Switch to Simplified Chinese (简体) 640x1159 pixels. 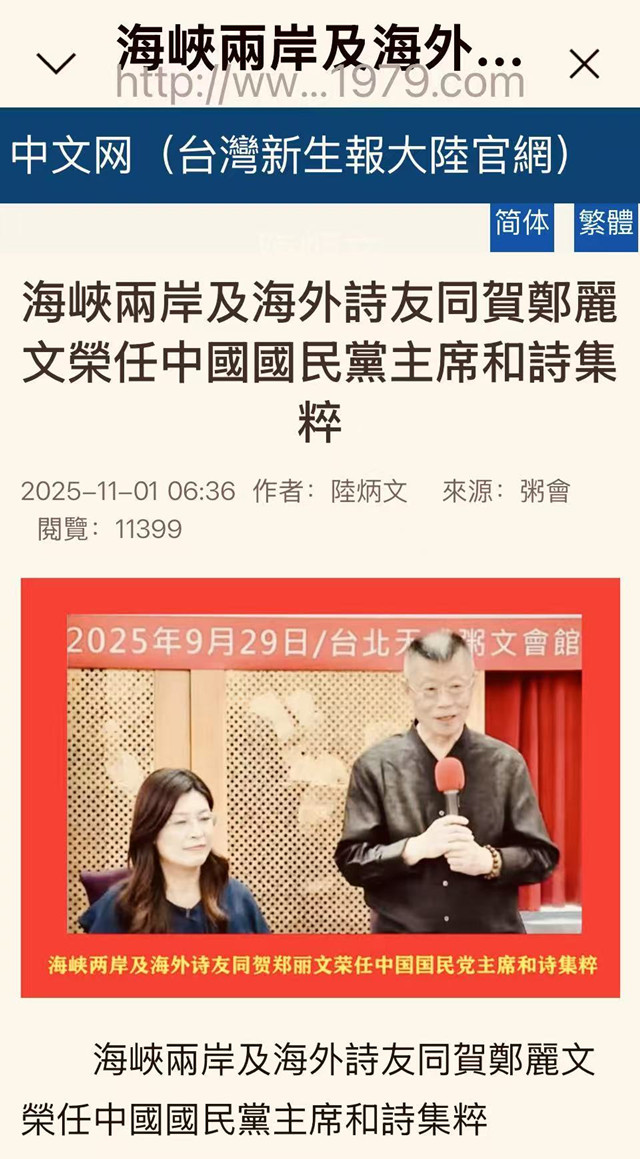[x=522, y=223]
